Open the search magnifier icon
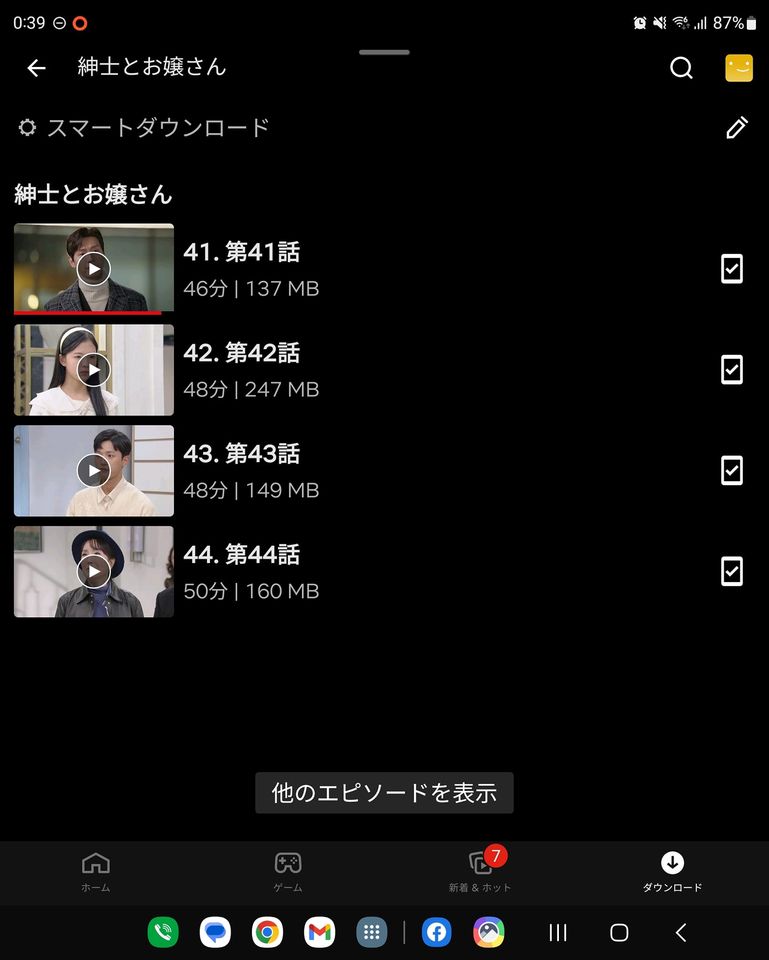 [x=681, y=68]
